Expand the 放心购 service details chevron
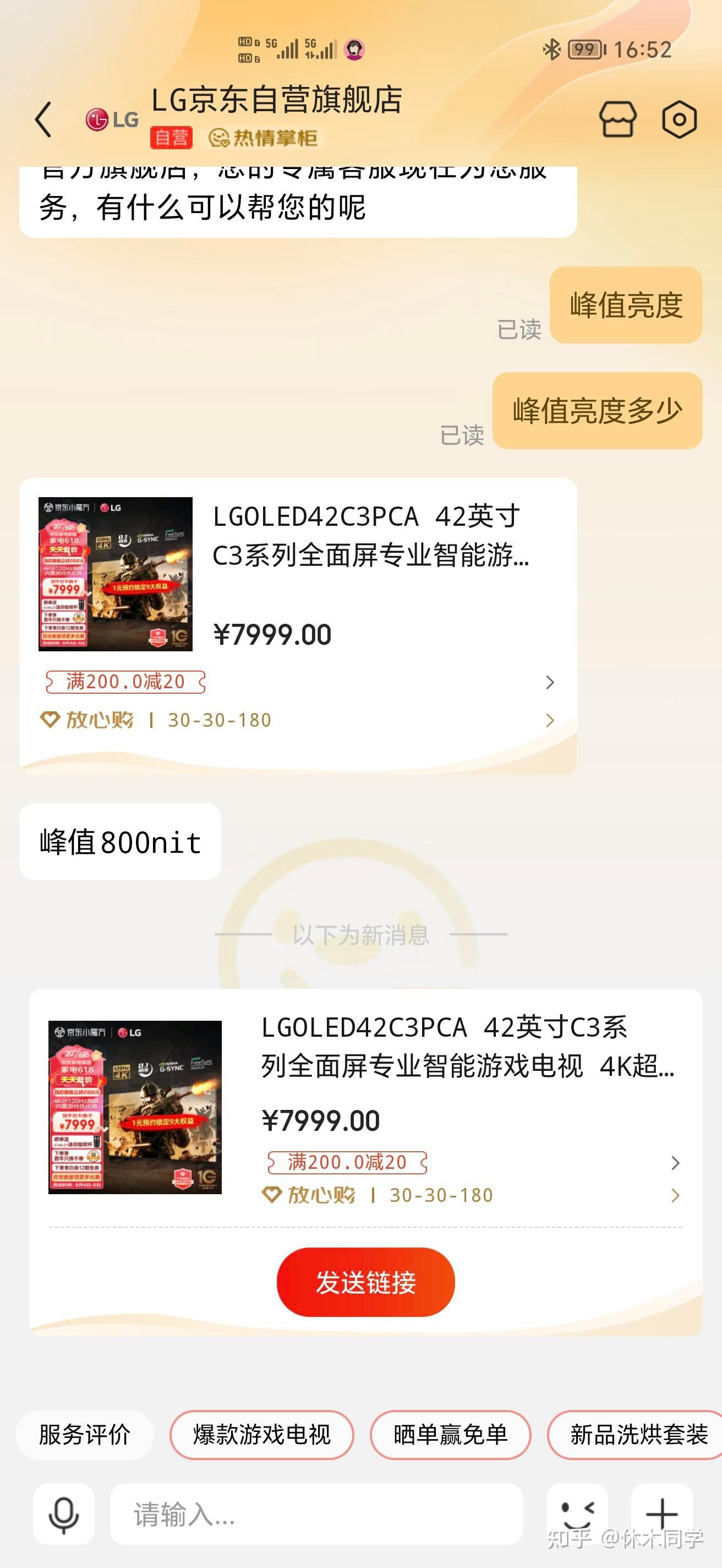This screenshot has width=722, height=1568. 549,720
